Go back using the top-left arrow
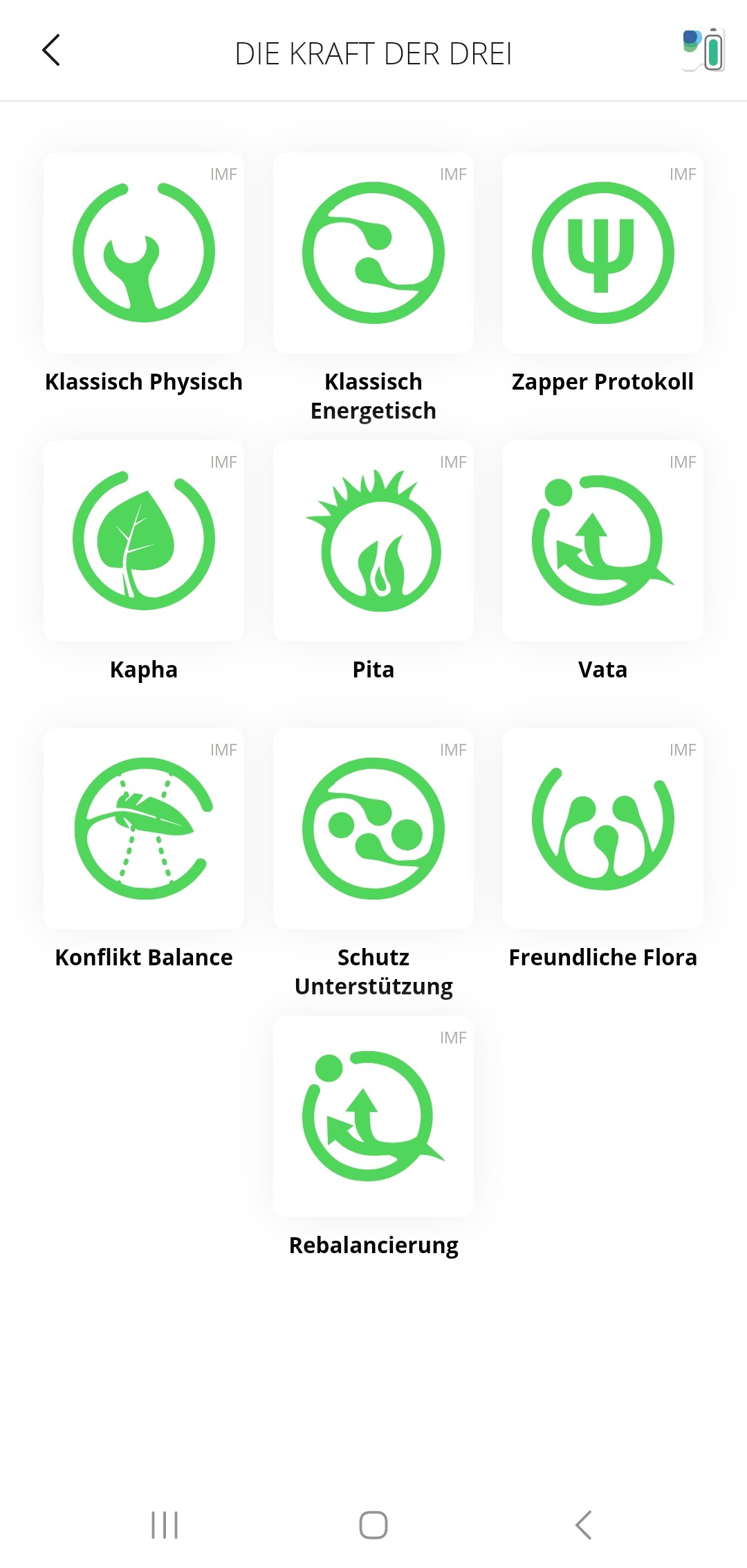The width and height of the screenshot is (747, 1568). pos(51,51)
